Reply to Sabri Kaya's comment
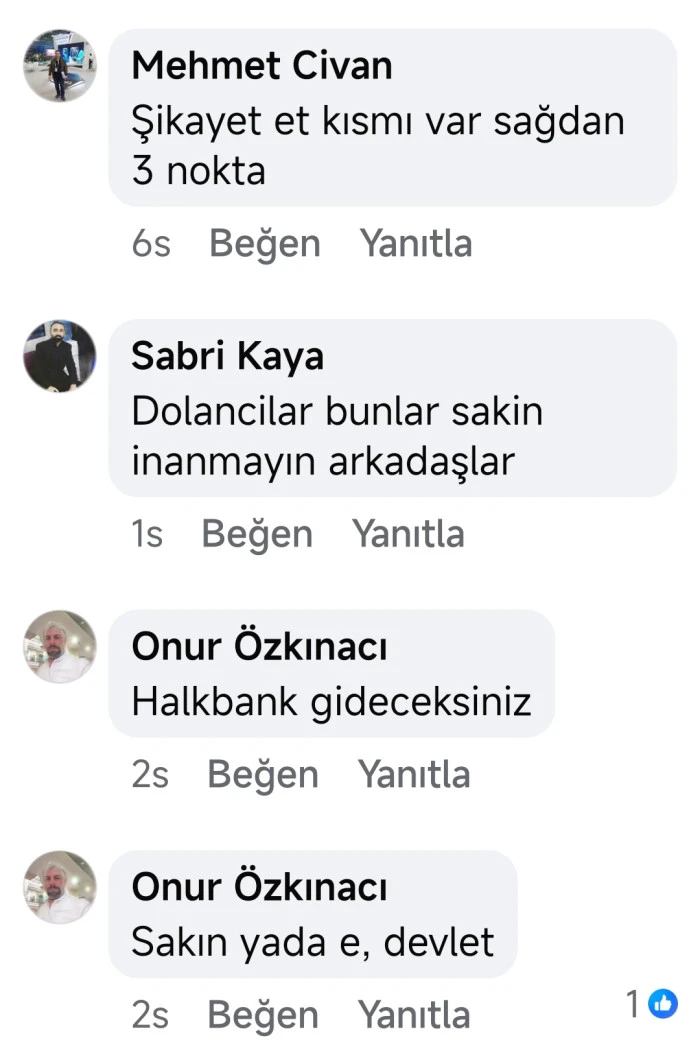The height and width of the screenshot is (1064, 700). [x=408, y=534]
